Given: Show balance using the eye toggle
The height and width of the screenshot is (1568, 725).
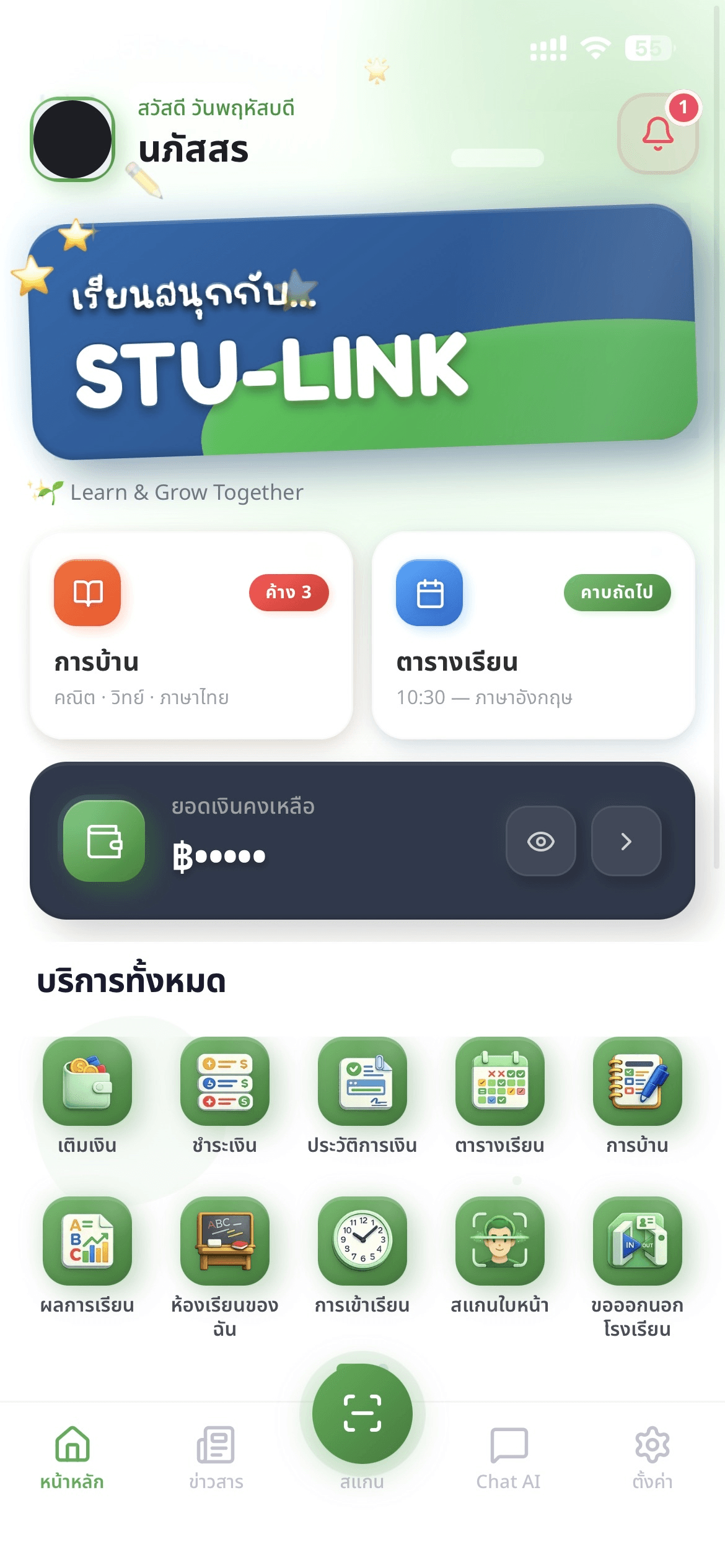Looking at the screenshot, I should pyautogui.click(x=541, y=842).
